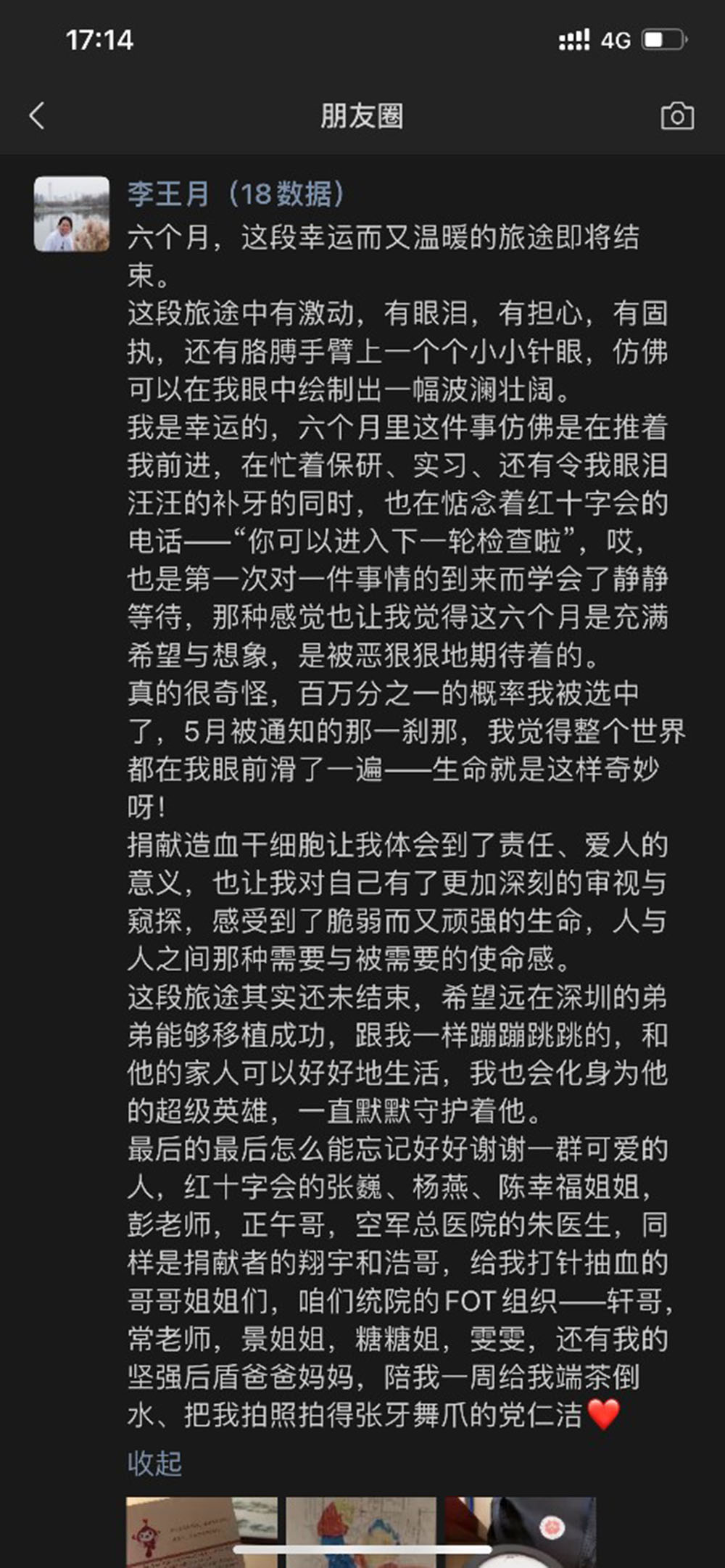Collapse the post with 收起

[154, 1463]
